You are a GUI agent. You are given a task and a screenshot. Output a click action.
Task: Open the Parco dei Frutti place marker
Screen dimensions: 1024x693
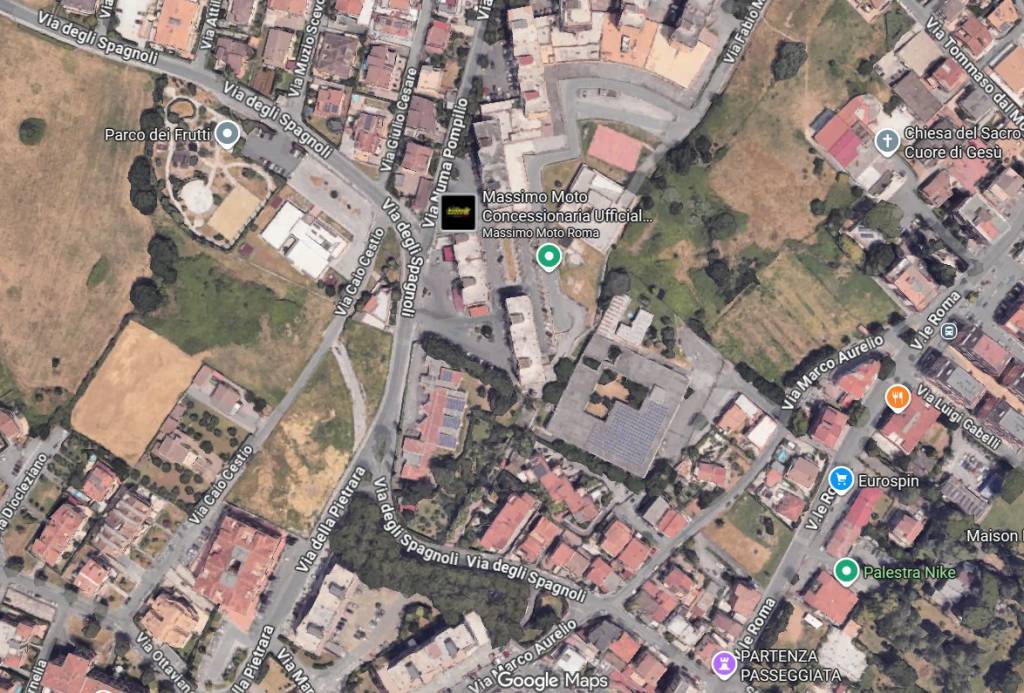[227, 133]
